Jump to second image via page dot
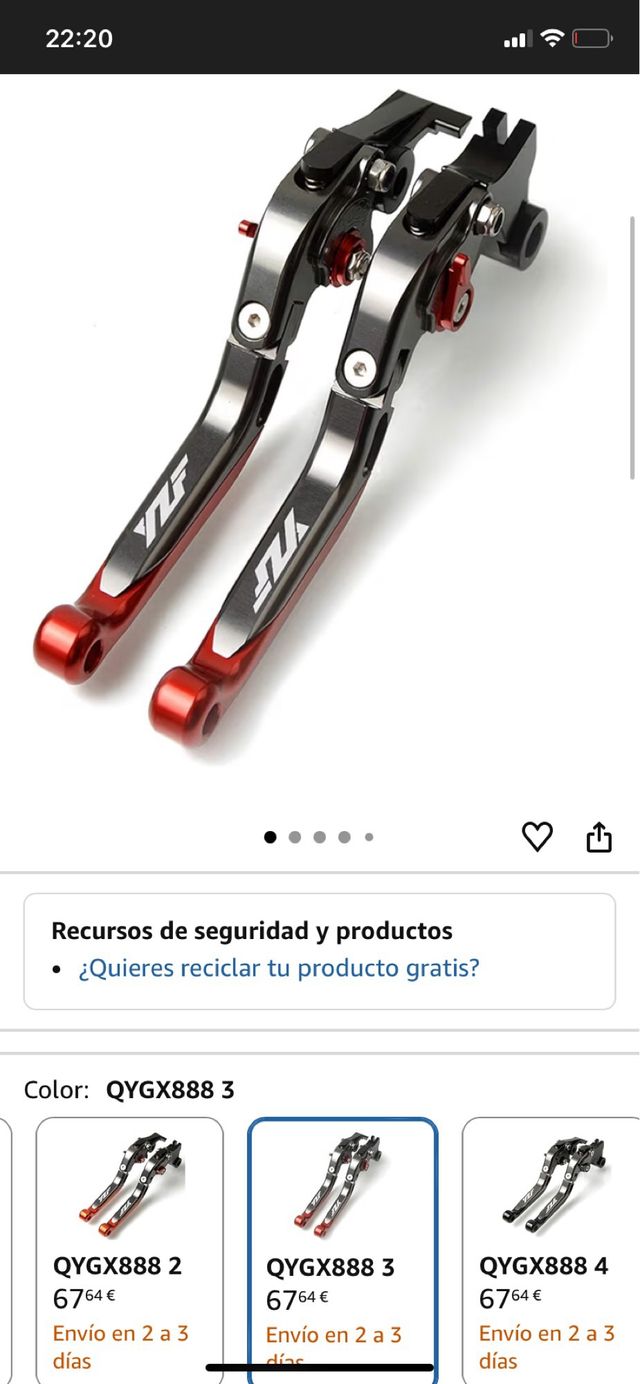640x1384 pixels. click(295, 837)
